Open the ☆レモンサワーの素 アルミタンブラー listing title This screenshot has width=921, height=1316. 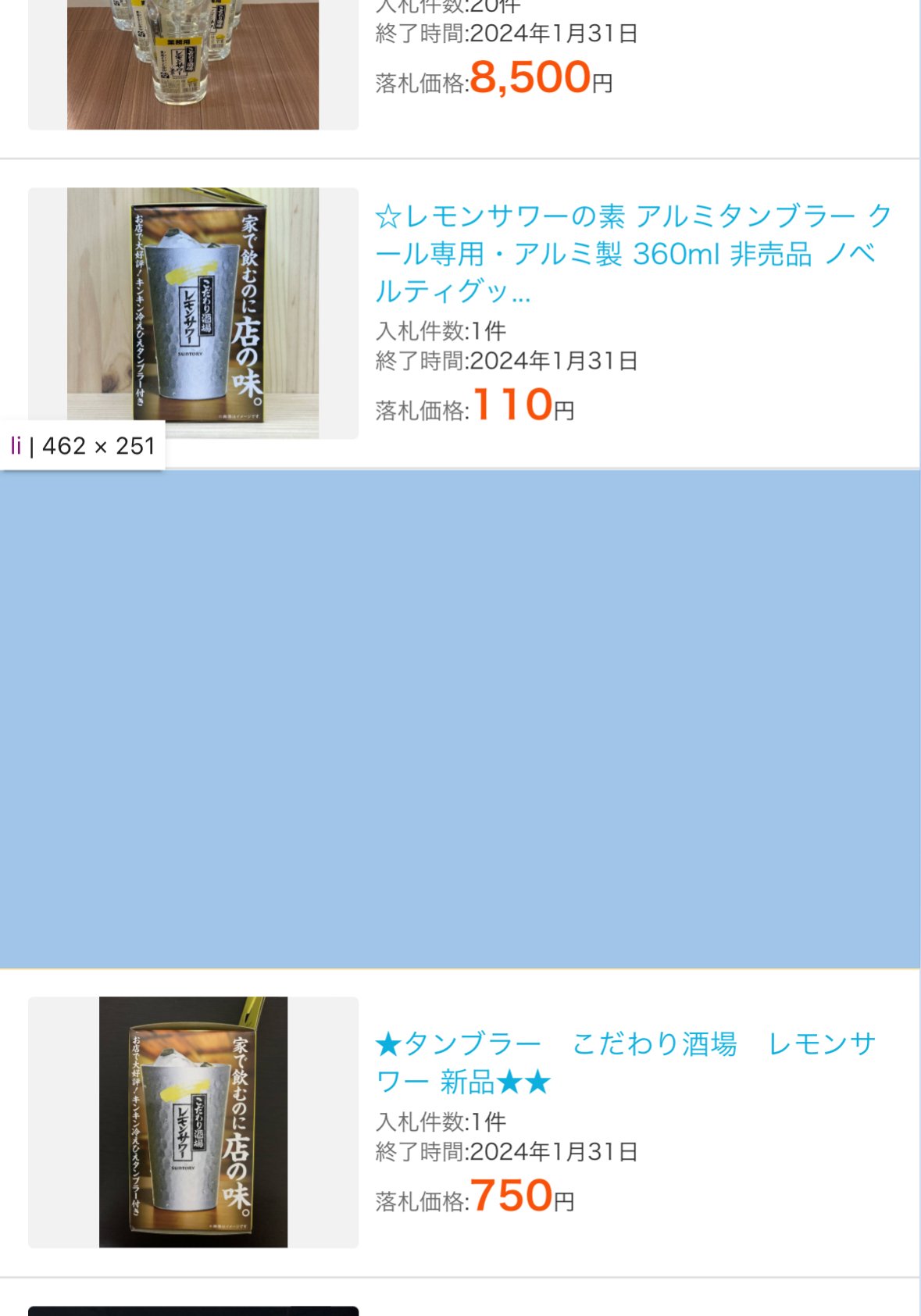[x=631, y=253]
